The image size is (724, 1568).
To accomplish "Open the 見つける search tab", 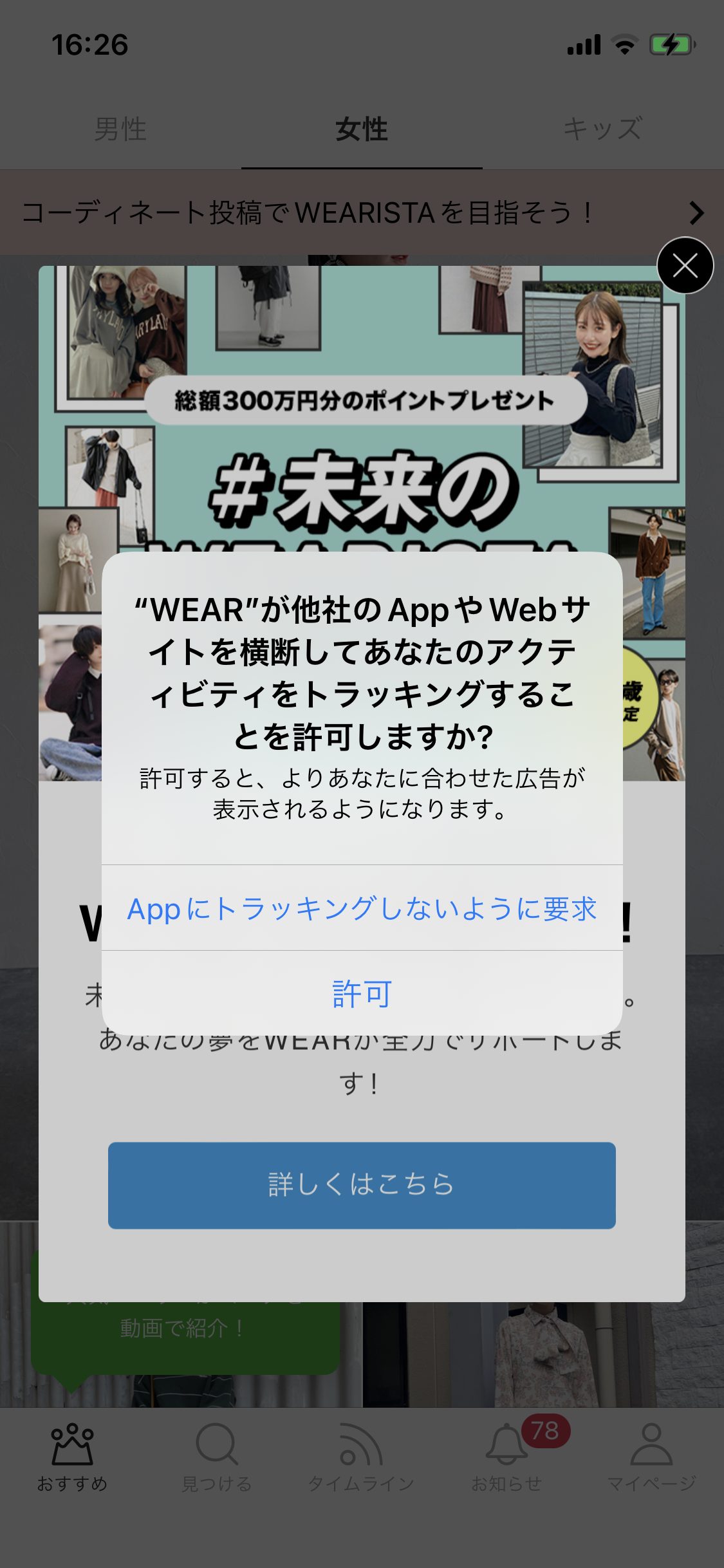I will coord(217,1457).
